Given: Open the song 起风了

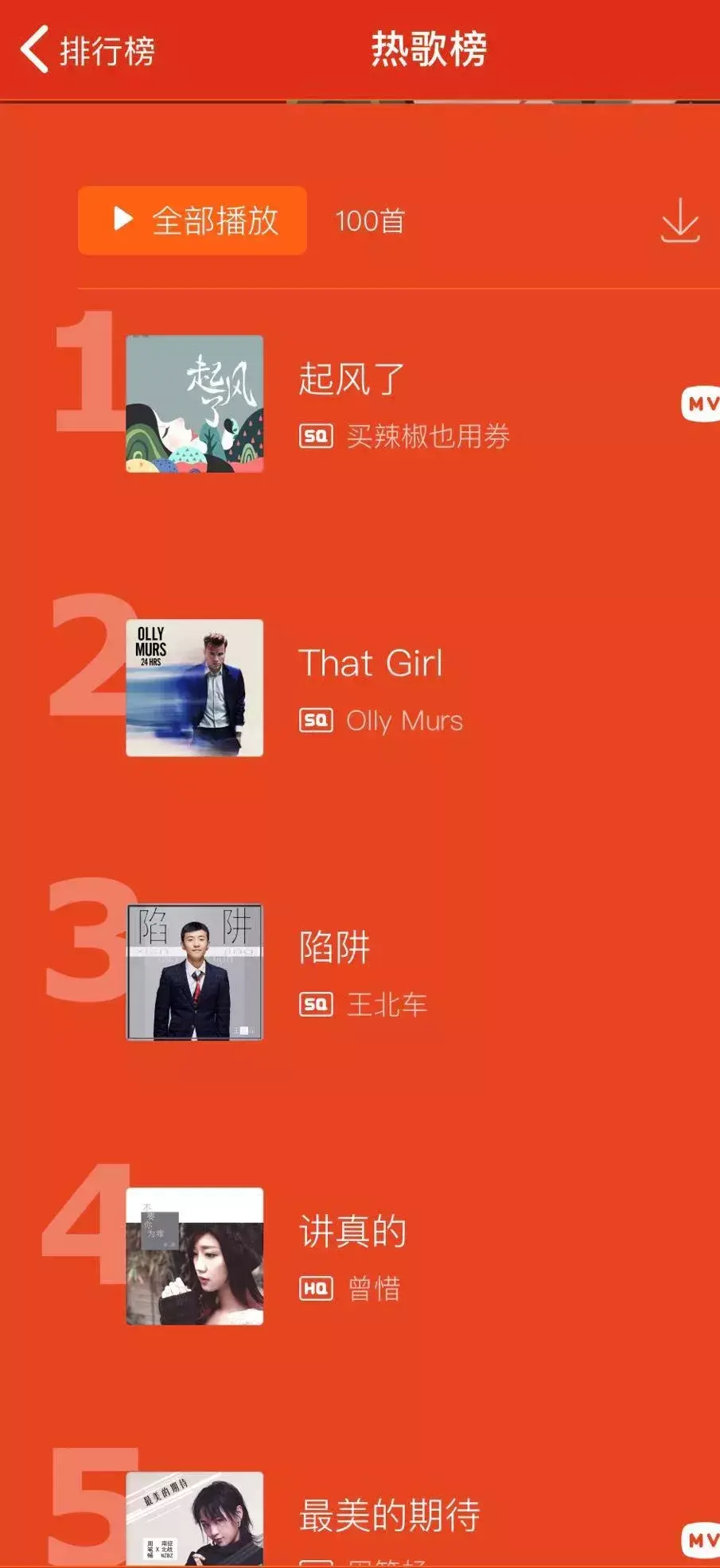Looking at the screenshot, I should coord(352,379).
